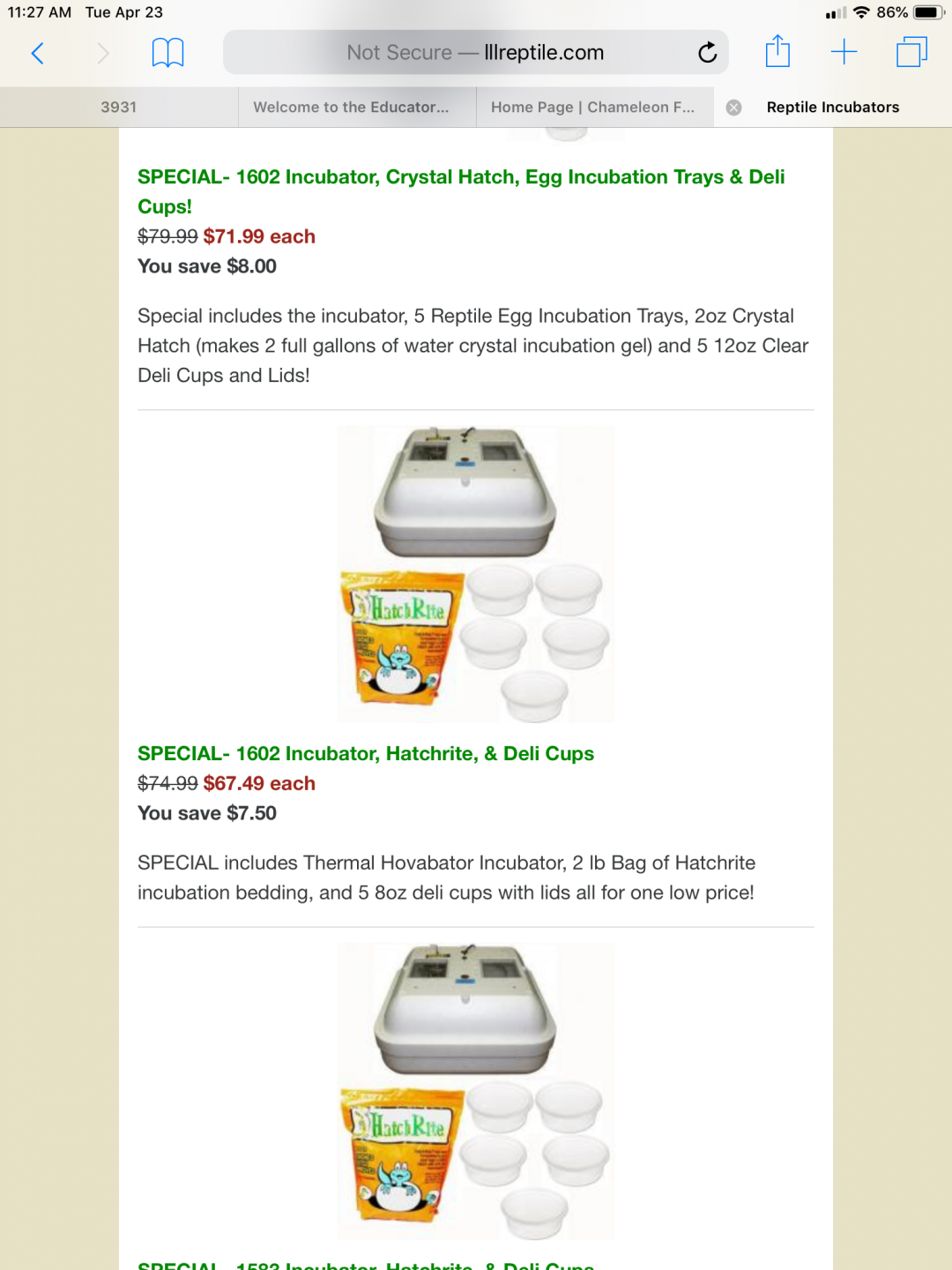
Task: Open the share sheet
Action: point(777,51)
